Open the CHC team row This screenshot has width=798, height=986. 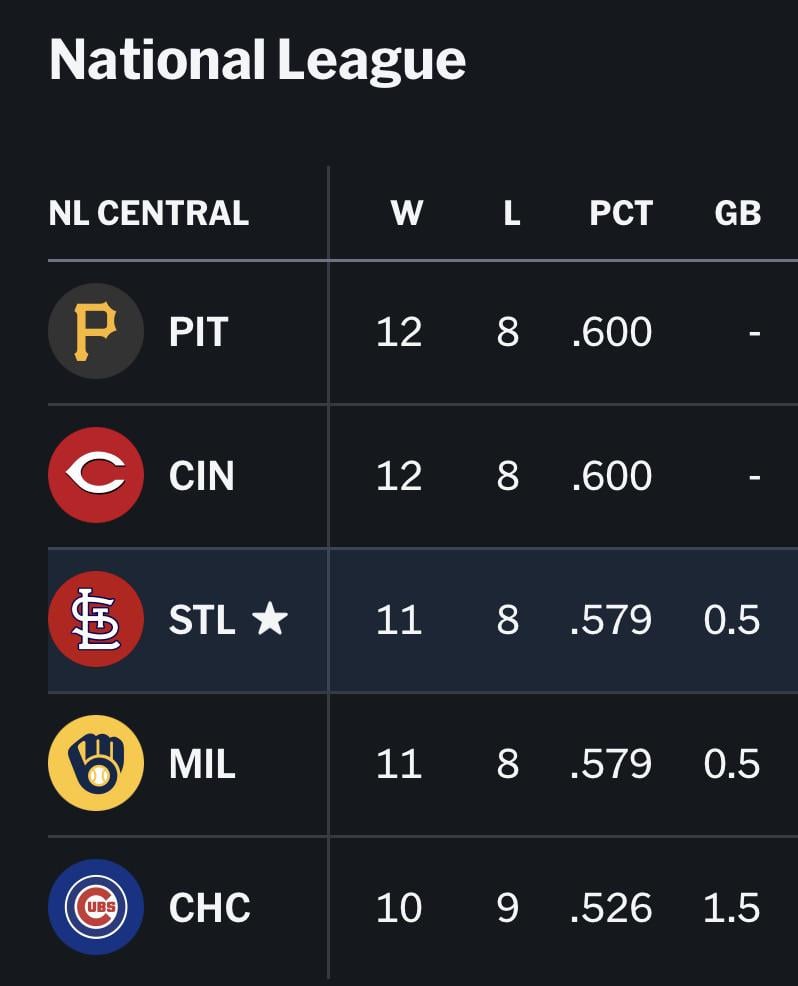pos(209,908)
